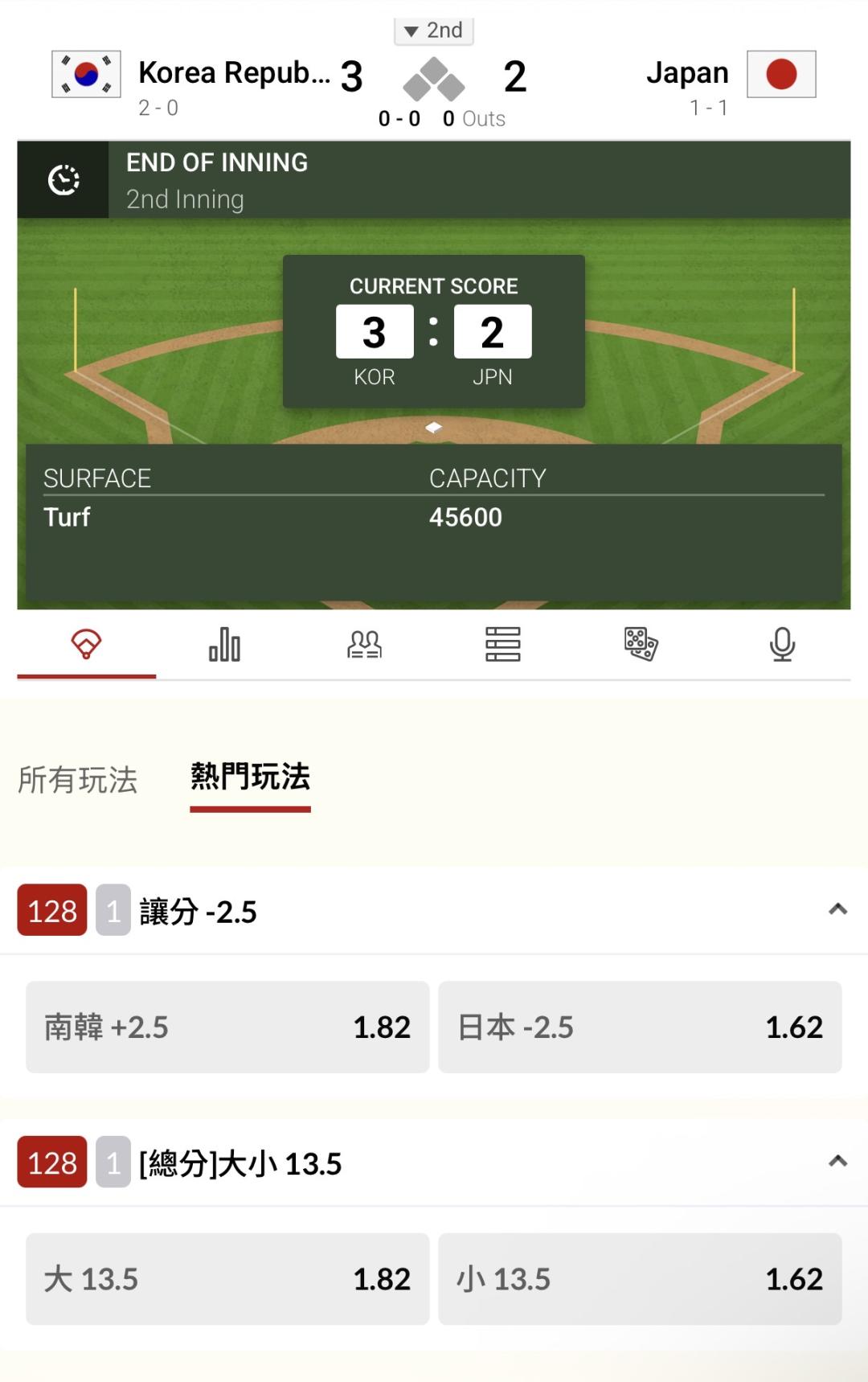Switch to the statistics bar chart tab

tap(225, 645)
